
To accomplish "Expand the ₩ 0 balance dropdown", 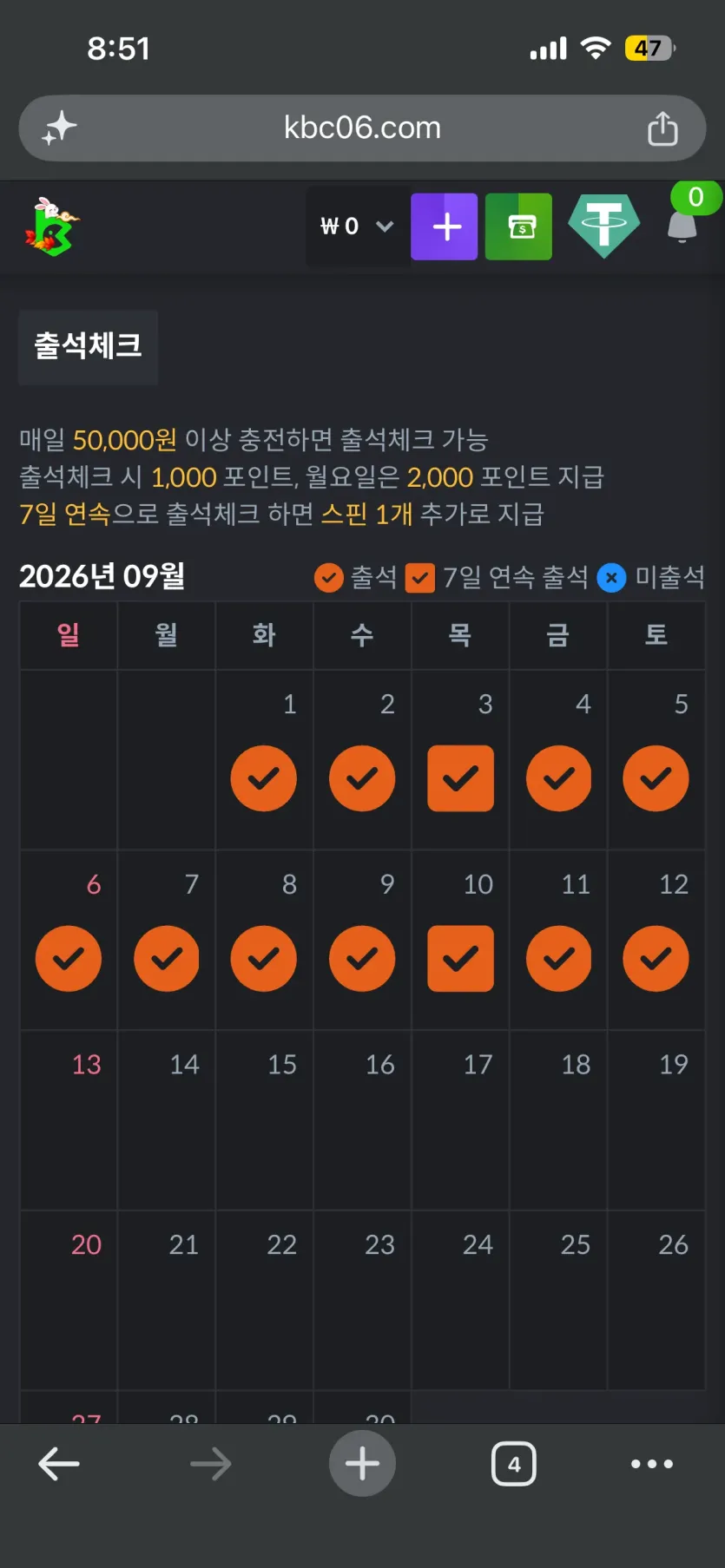I will coord(357,226).
